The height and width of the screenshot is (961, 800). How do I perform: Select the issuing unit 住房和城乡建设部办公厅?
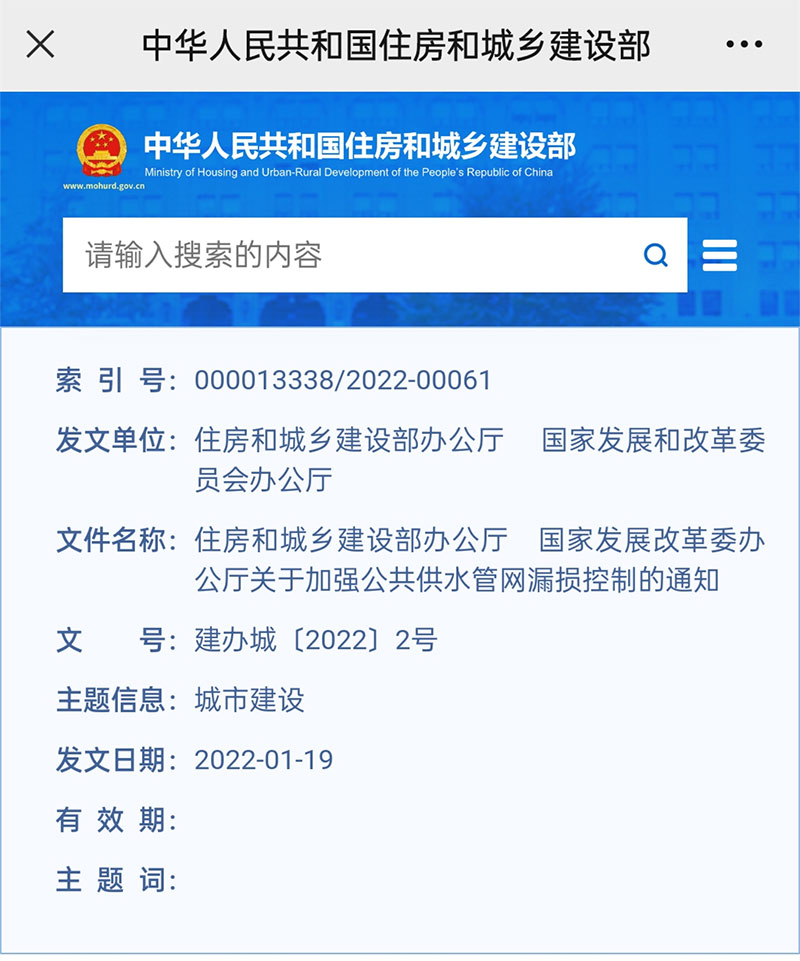[x=351, y=441]
